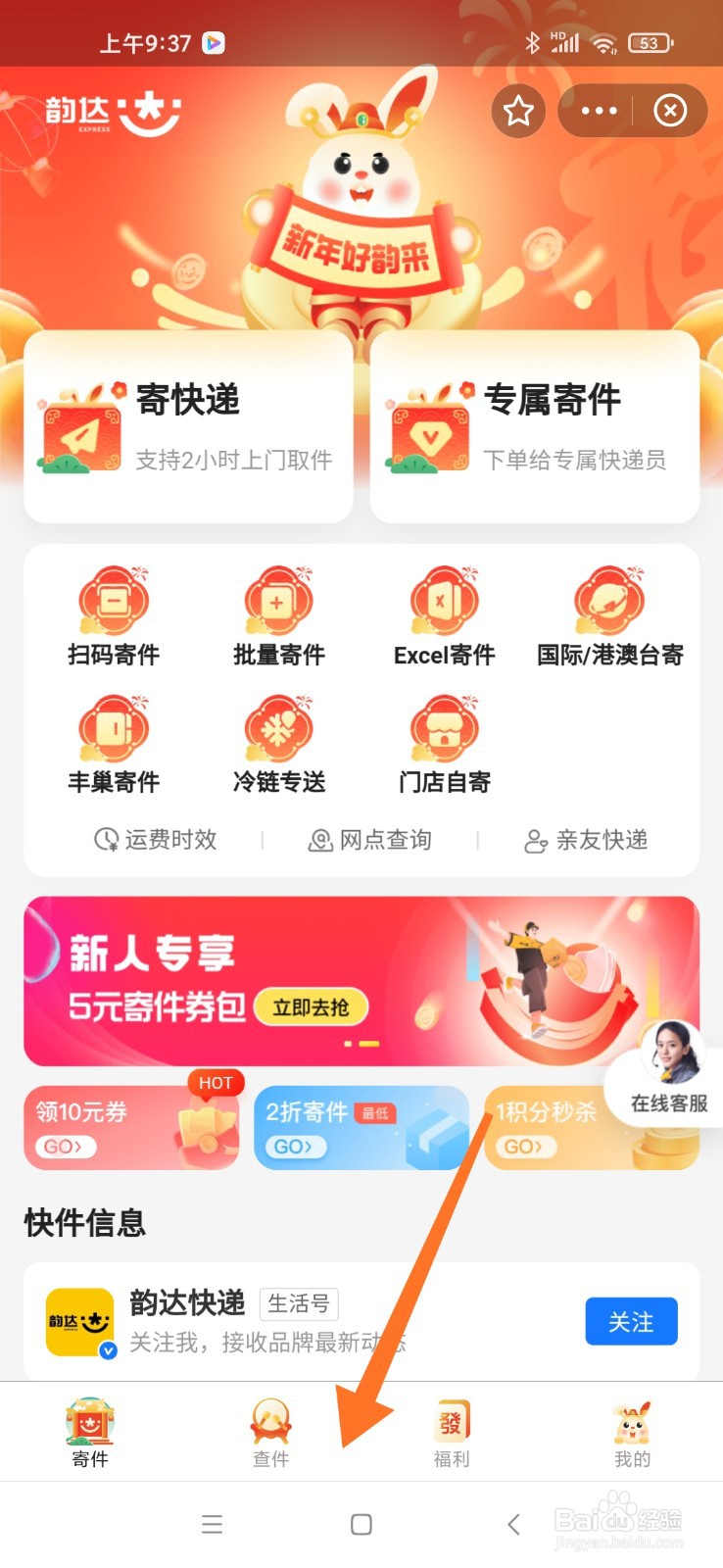Open 亲友快递 friends and family delivery

585,840
